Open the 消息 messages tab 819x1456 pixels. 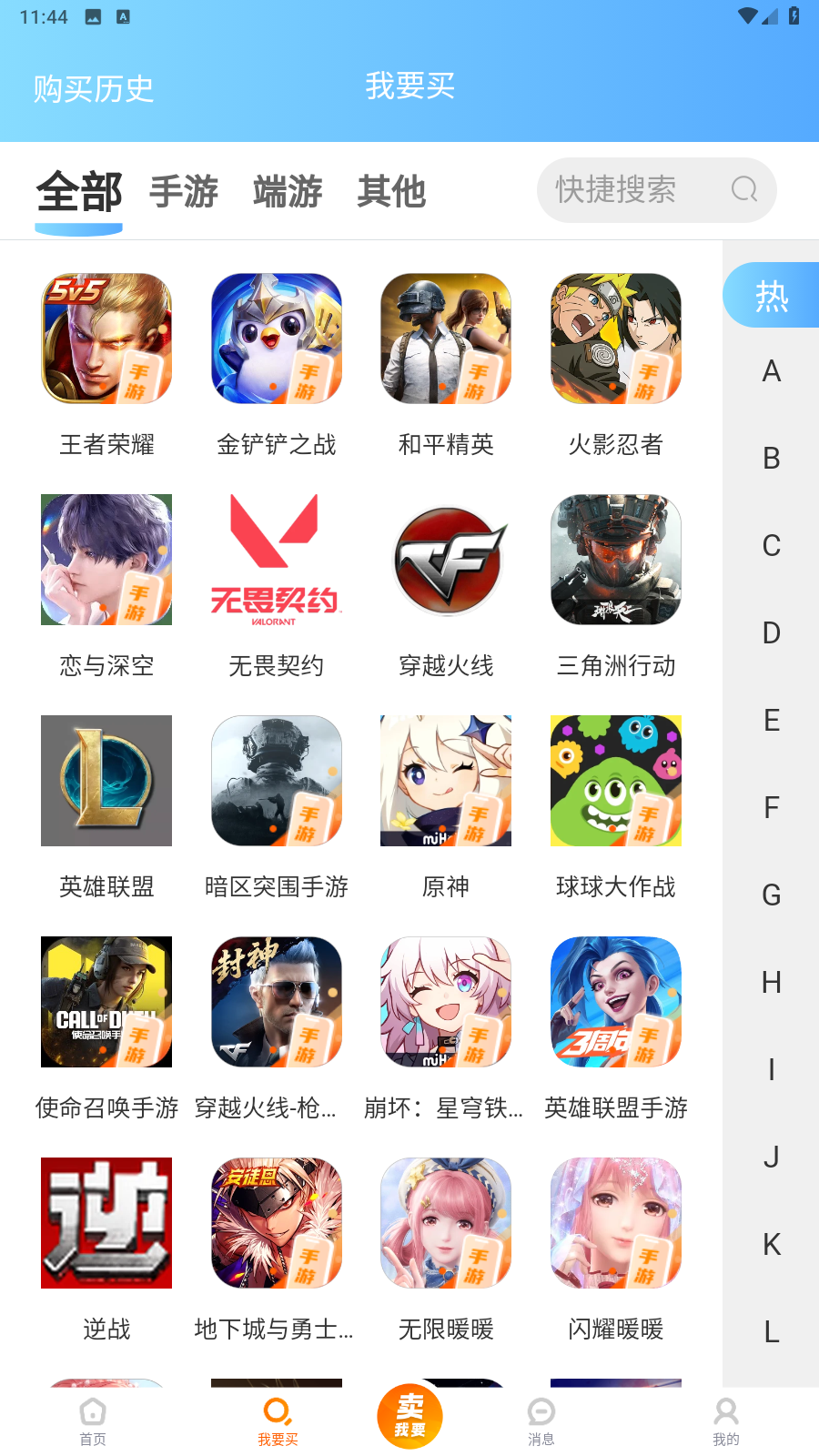(541, 1421)
